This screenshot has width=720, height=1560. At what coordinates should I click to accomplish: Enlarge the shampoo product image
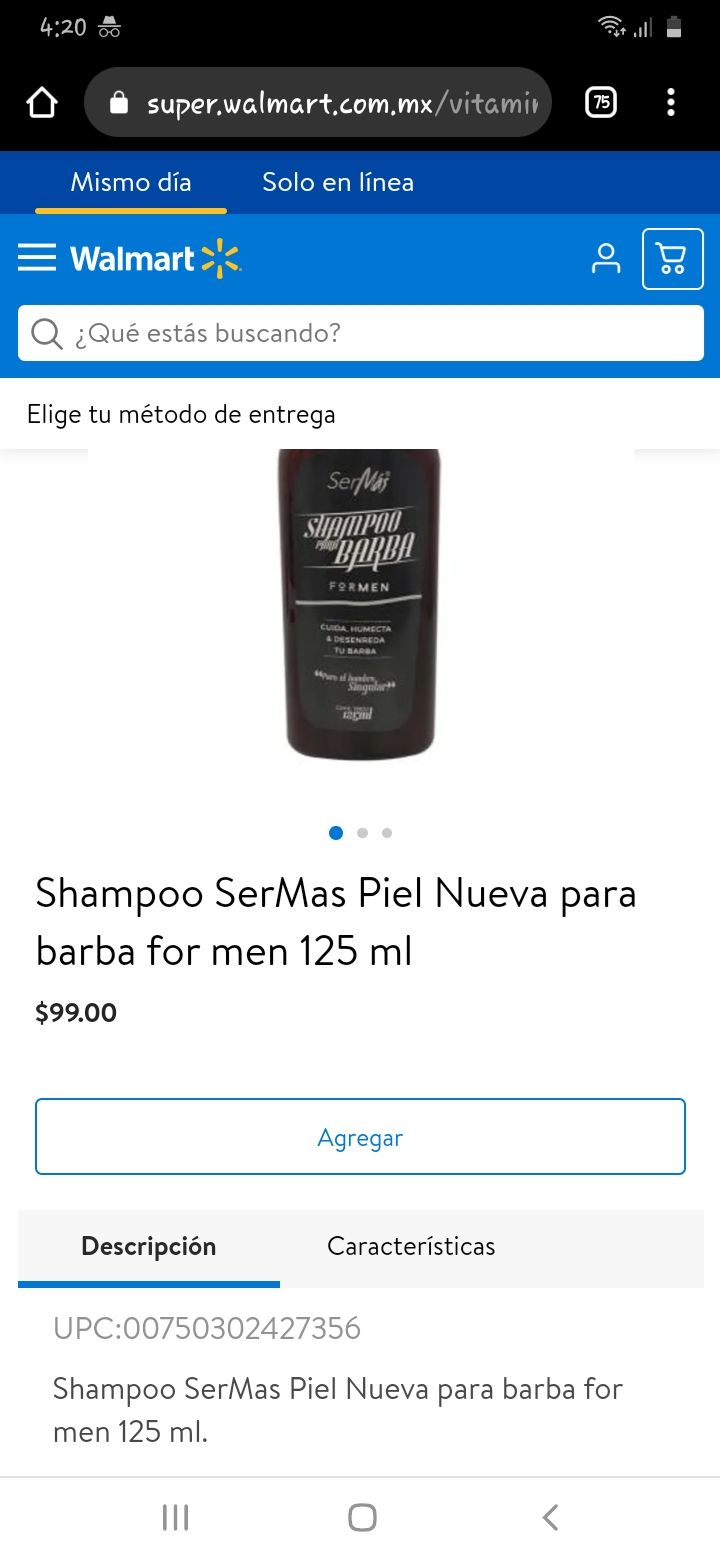[x=359, y=604]
